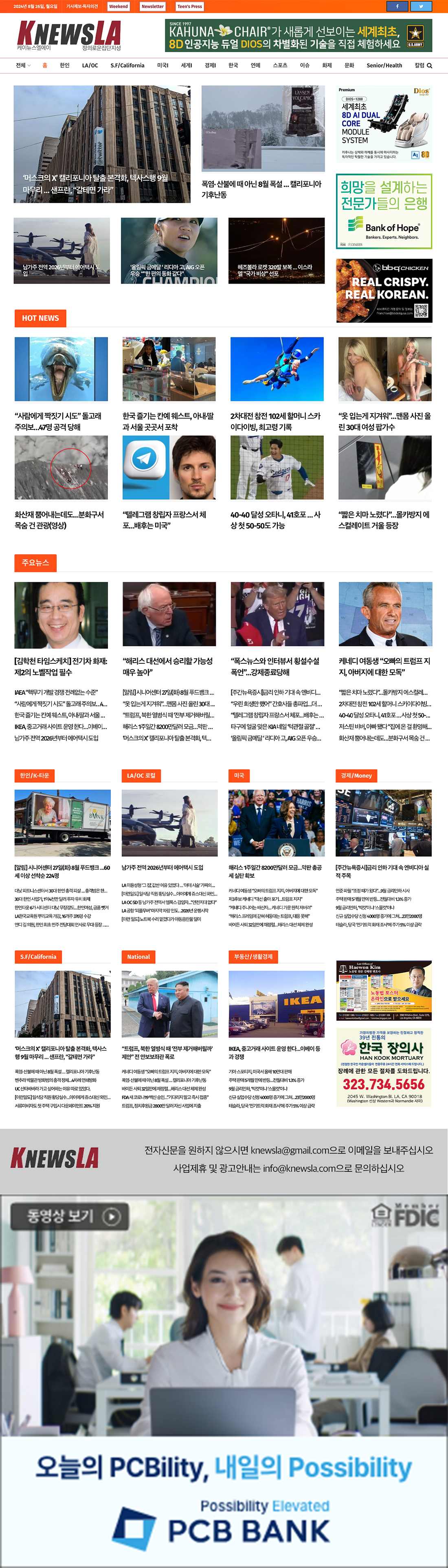Open the 칼럼 section
This screenshot has height=1568, width=448.
tap(419, 66)
